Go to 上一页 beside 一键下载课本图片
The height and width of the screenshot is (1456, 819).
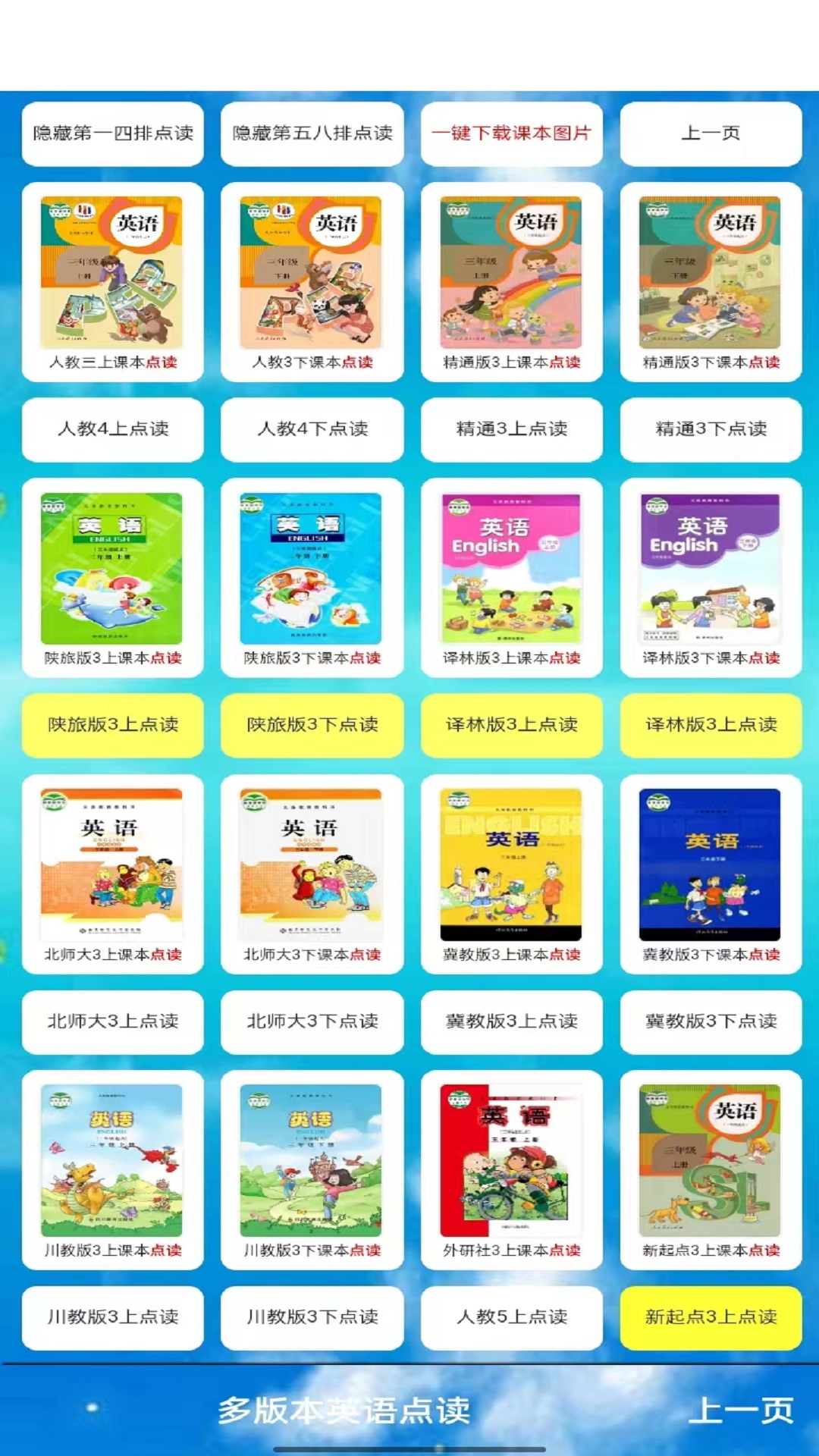pos(711,133)
